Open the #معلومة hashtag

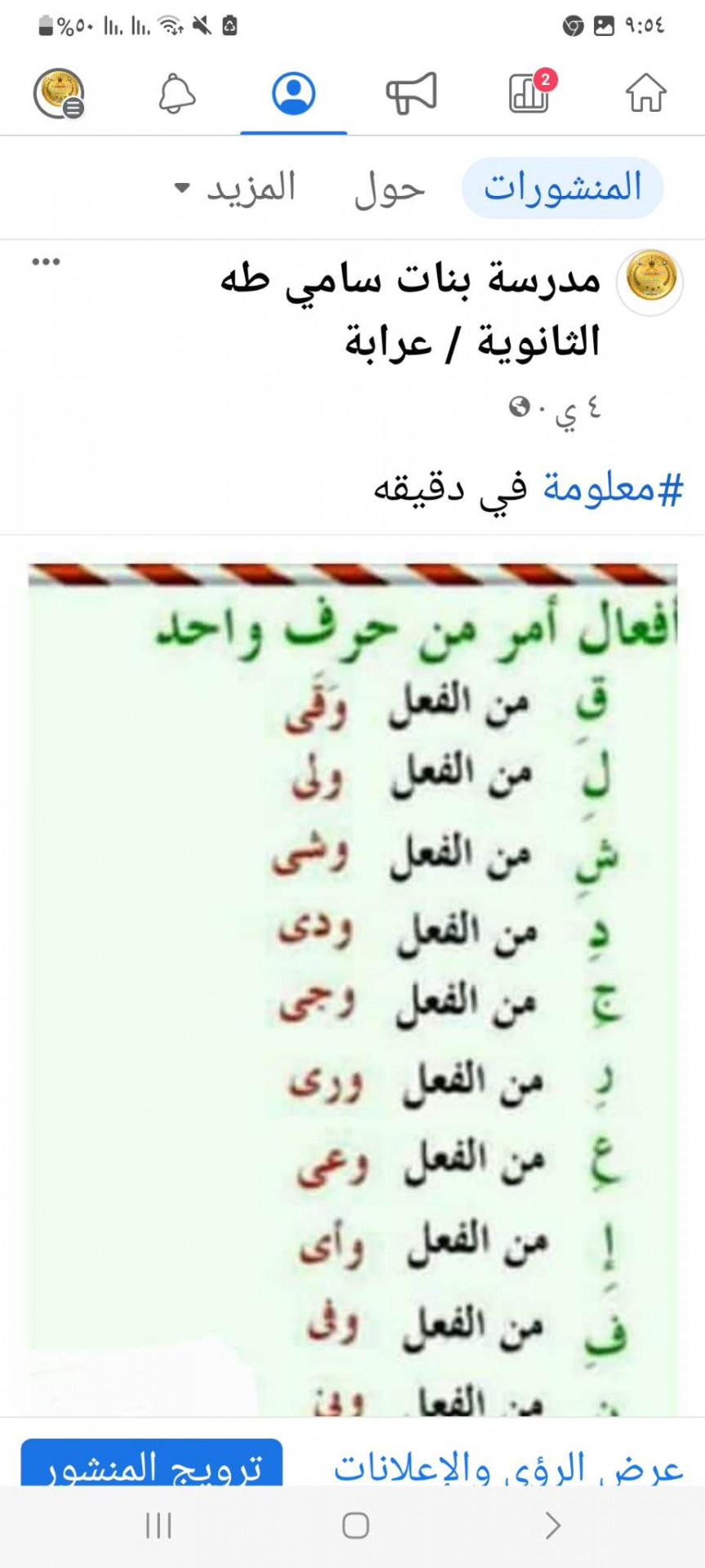point(613,488)
